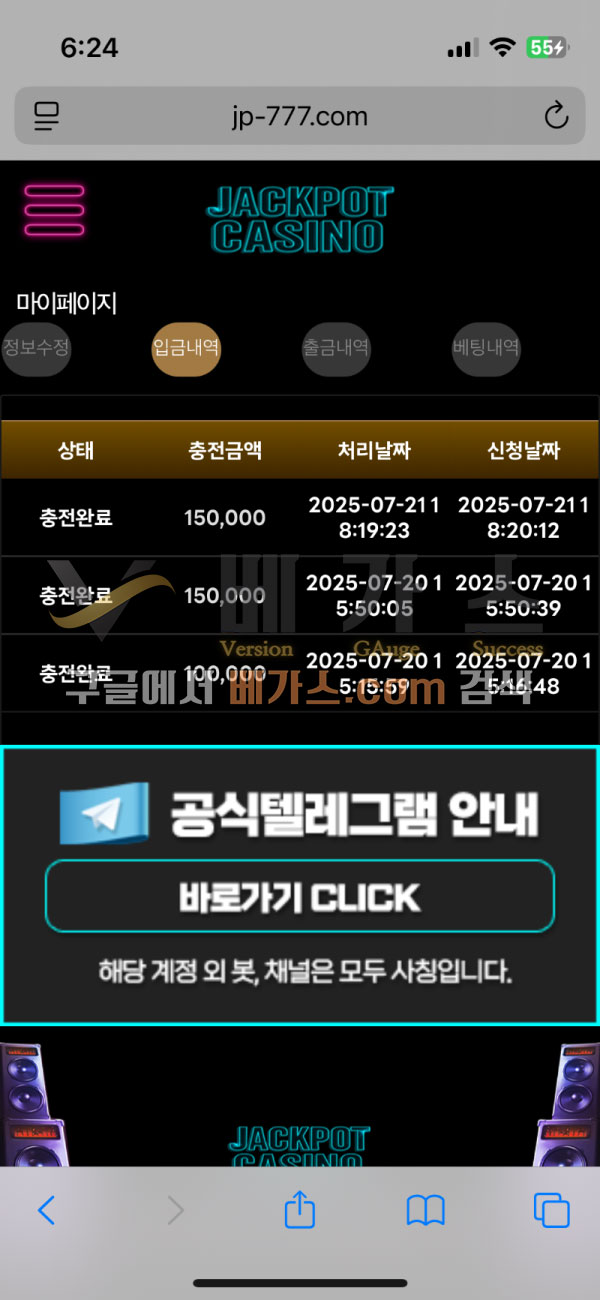600x1300 pixels.
Task: Go back to the previous page
Action: coord(46,1211)
